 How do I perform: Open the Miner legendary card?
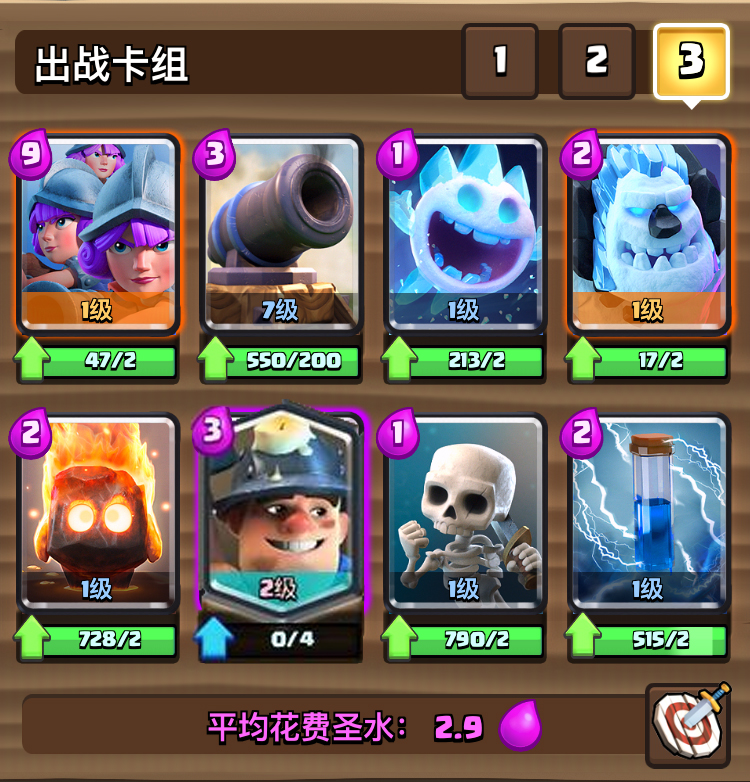point(281,515)
